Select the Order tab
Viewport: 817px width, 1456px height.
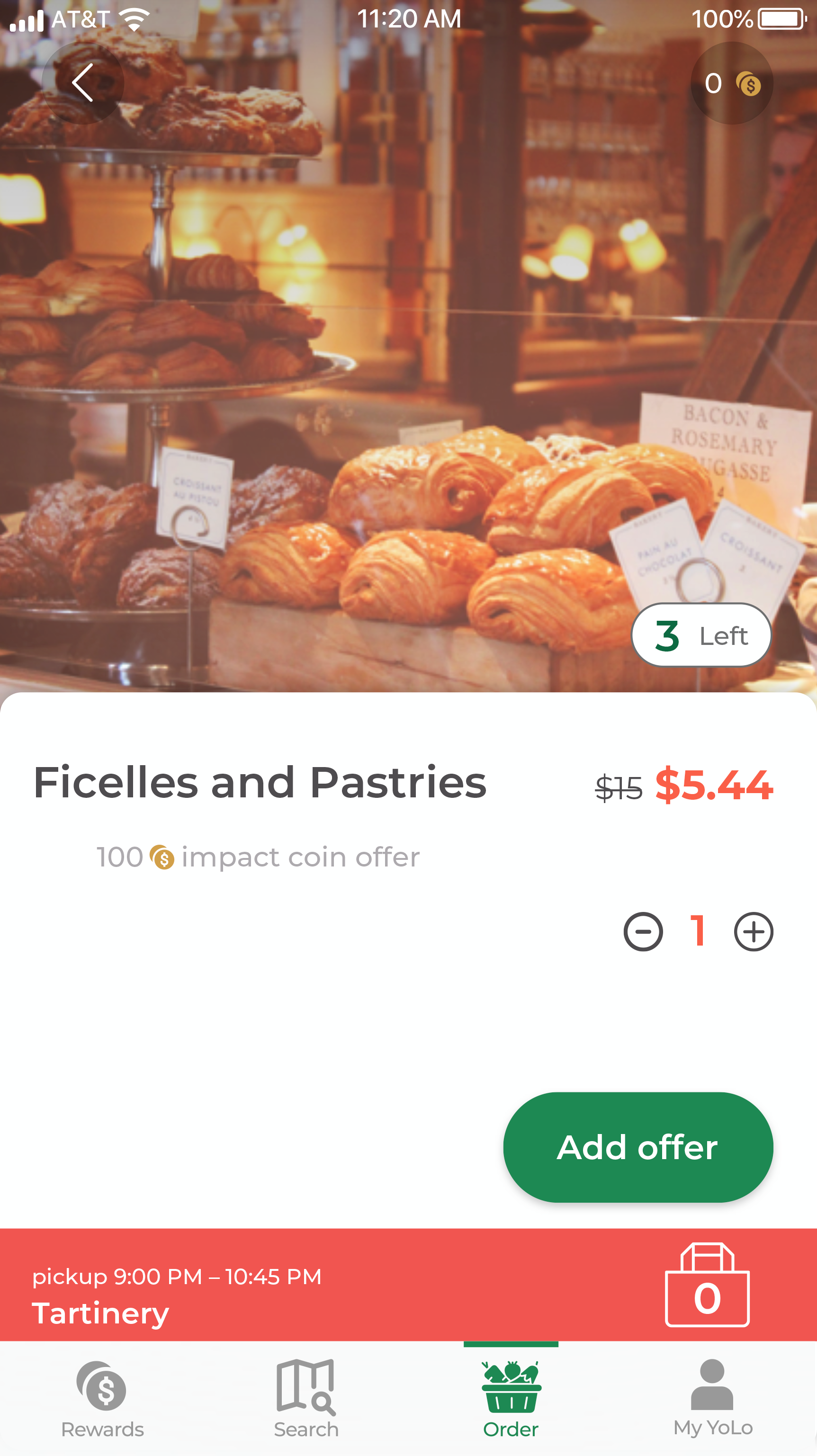(x=511, y=1399)
